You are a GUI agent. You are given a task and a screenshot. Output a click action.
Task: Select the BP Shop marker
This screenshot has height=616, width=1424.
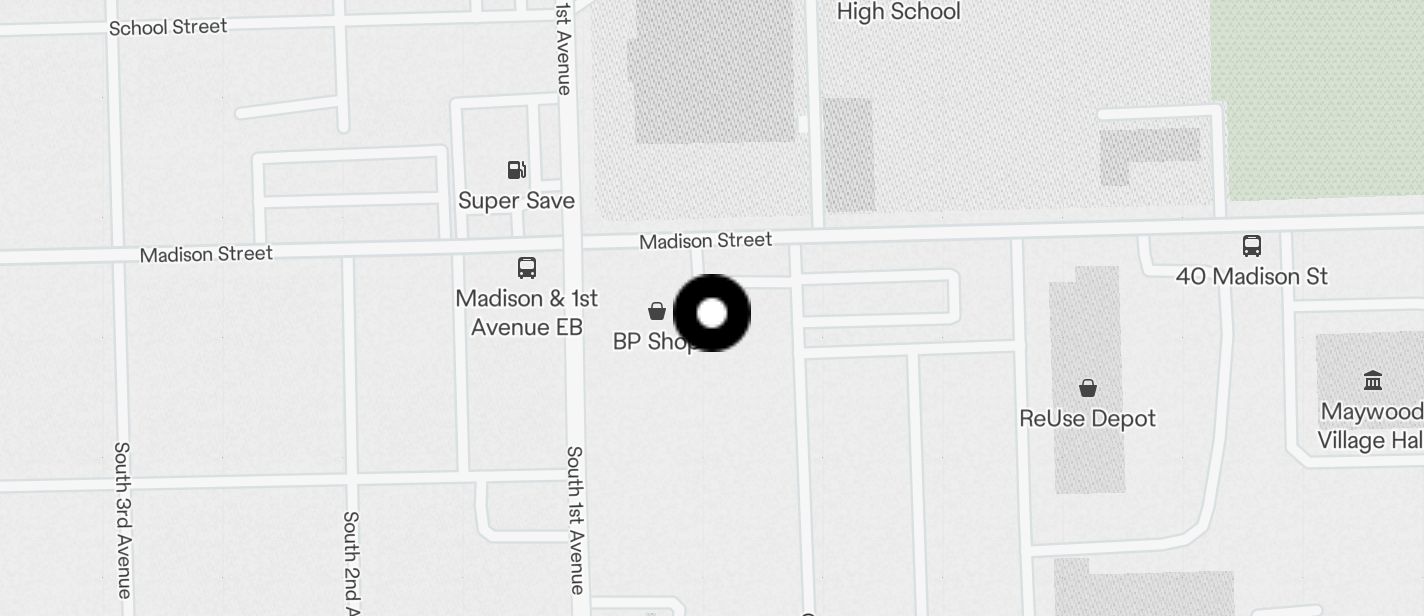point(657,312)
